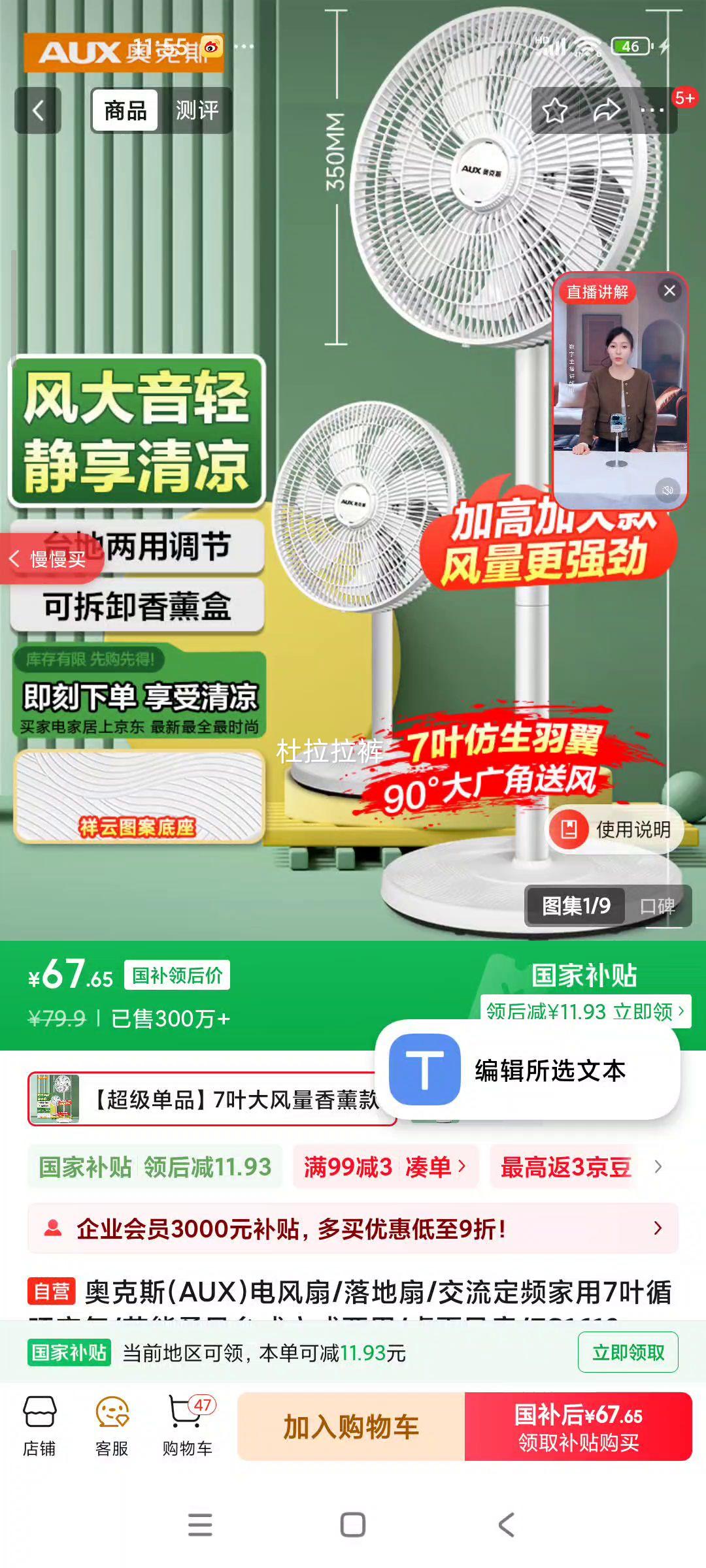Share this product via the arrow icon
The image size is (706, 1568).
605,110
